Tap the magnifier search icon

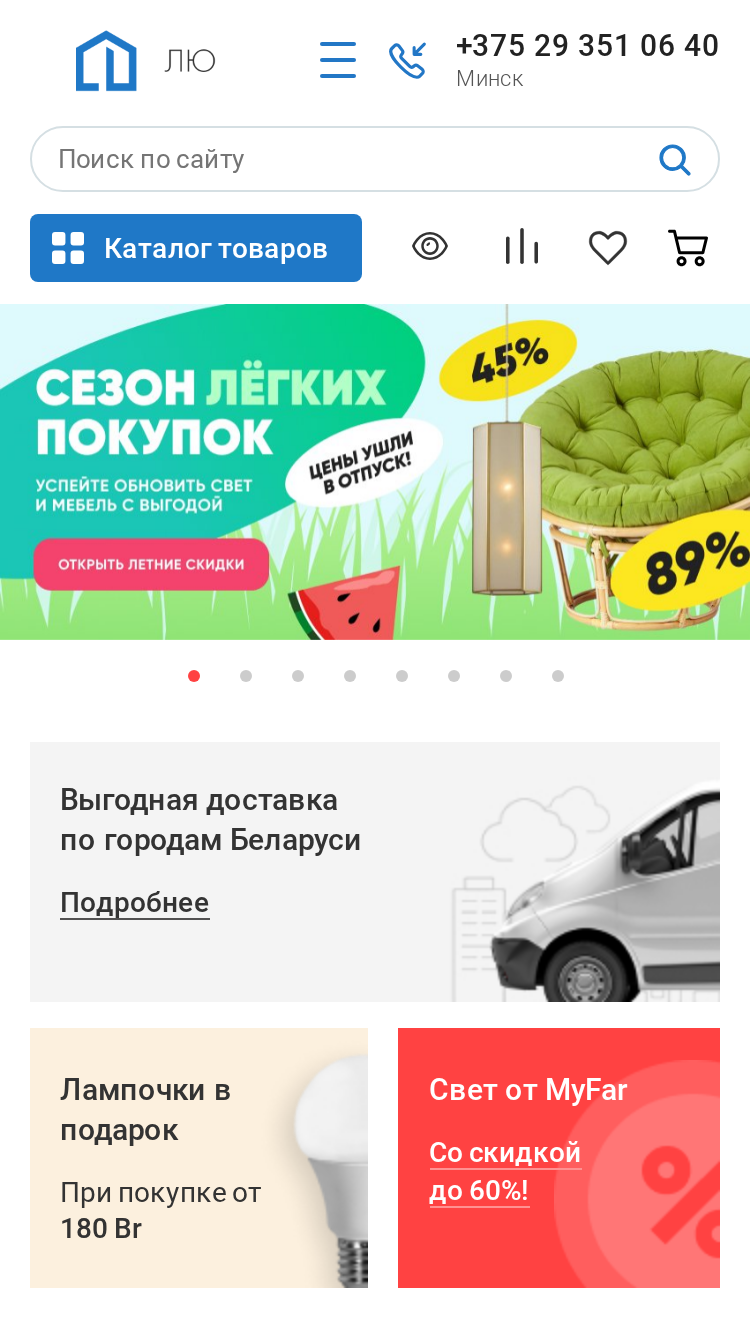coord(675,159)
